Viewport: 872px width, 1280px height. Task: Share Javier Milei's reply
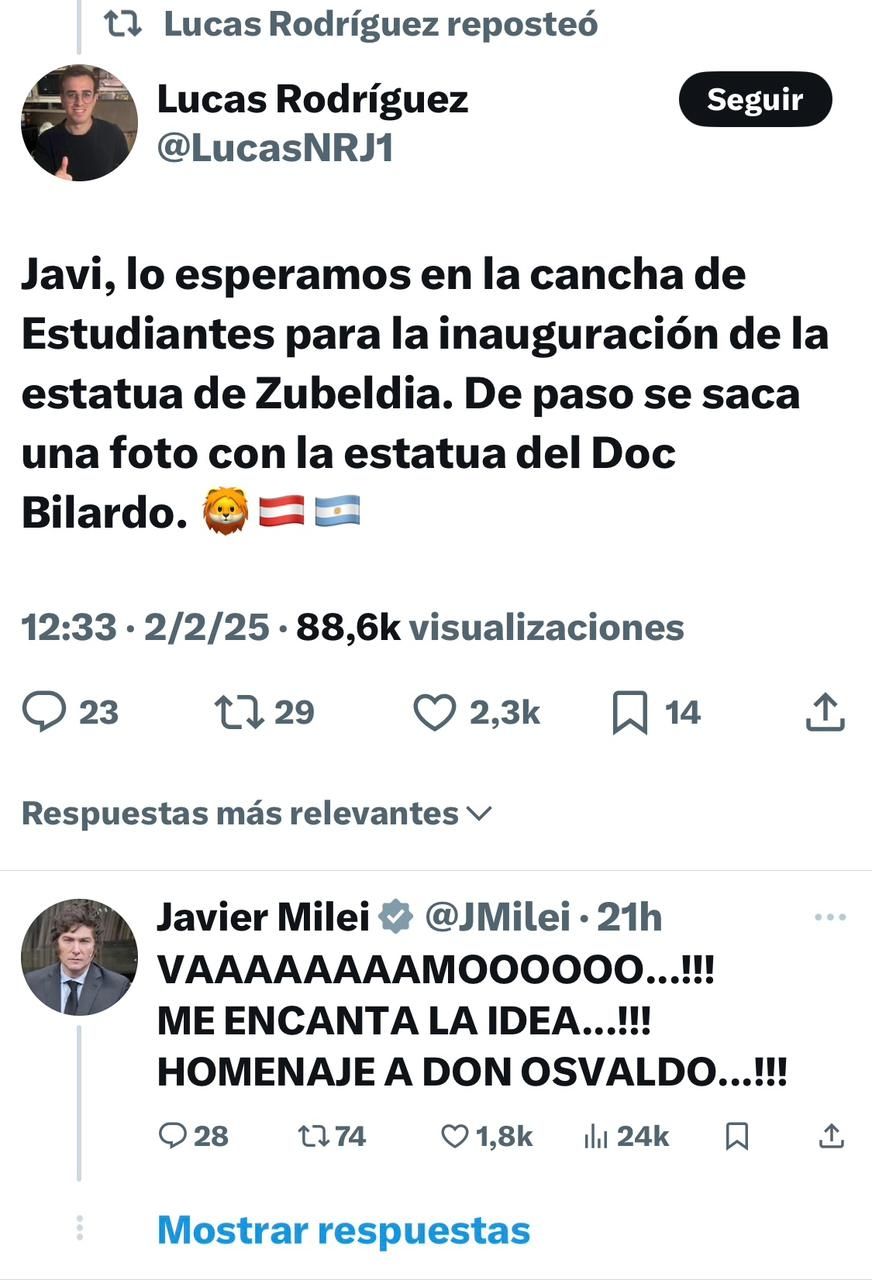[830, 1136]
